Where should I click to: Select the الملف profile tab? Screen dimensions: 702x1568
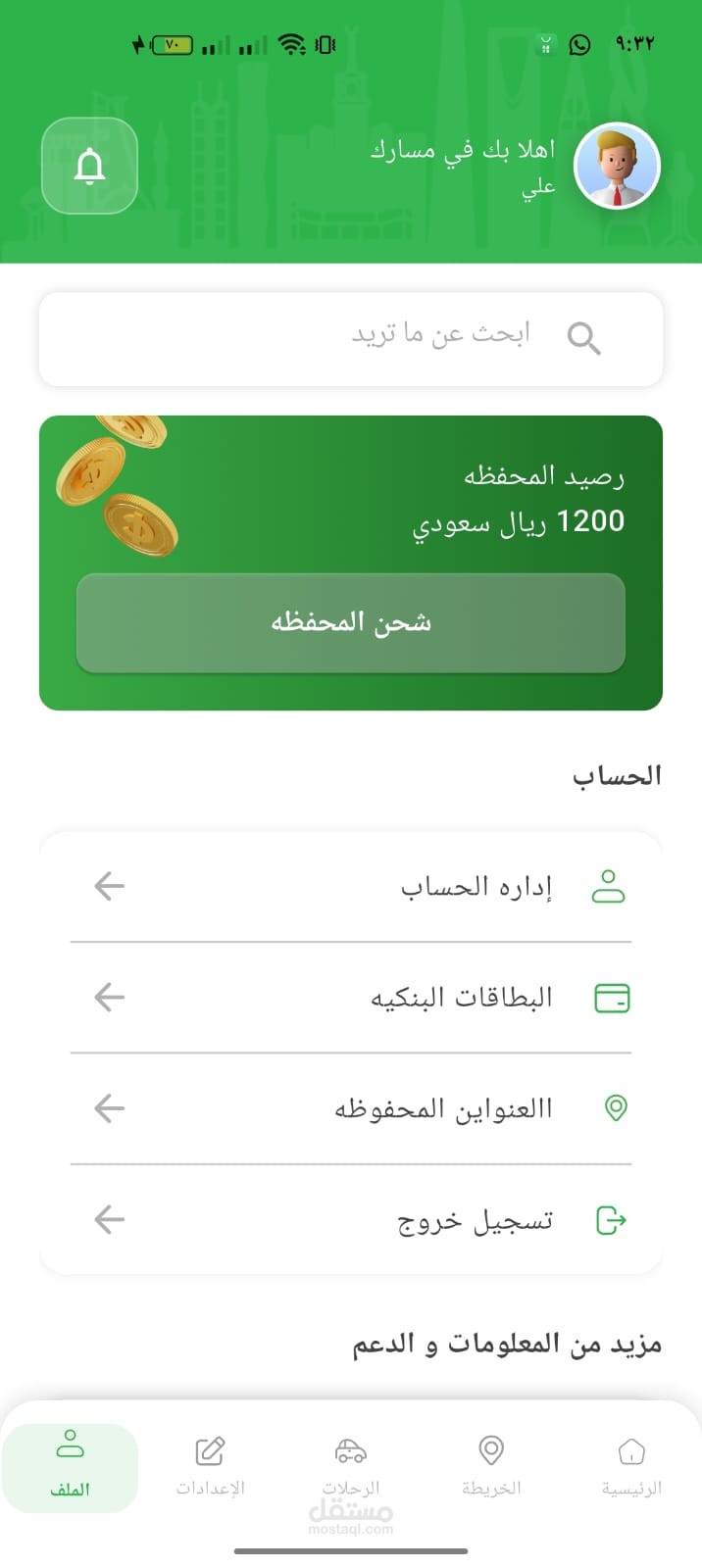(x=70, y=1465)
